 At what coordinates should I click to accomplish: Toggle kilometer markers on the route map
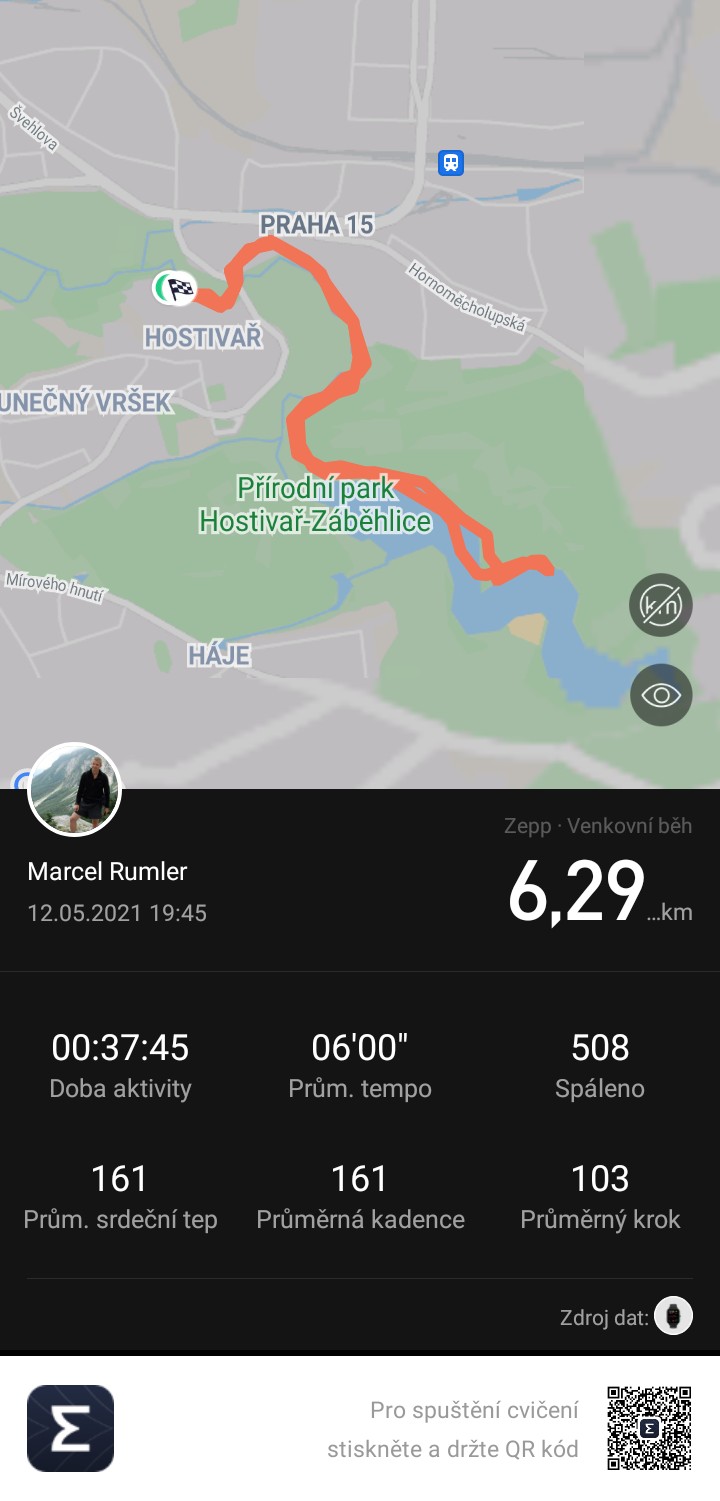[x=660, y=605]
